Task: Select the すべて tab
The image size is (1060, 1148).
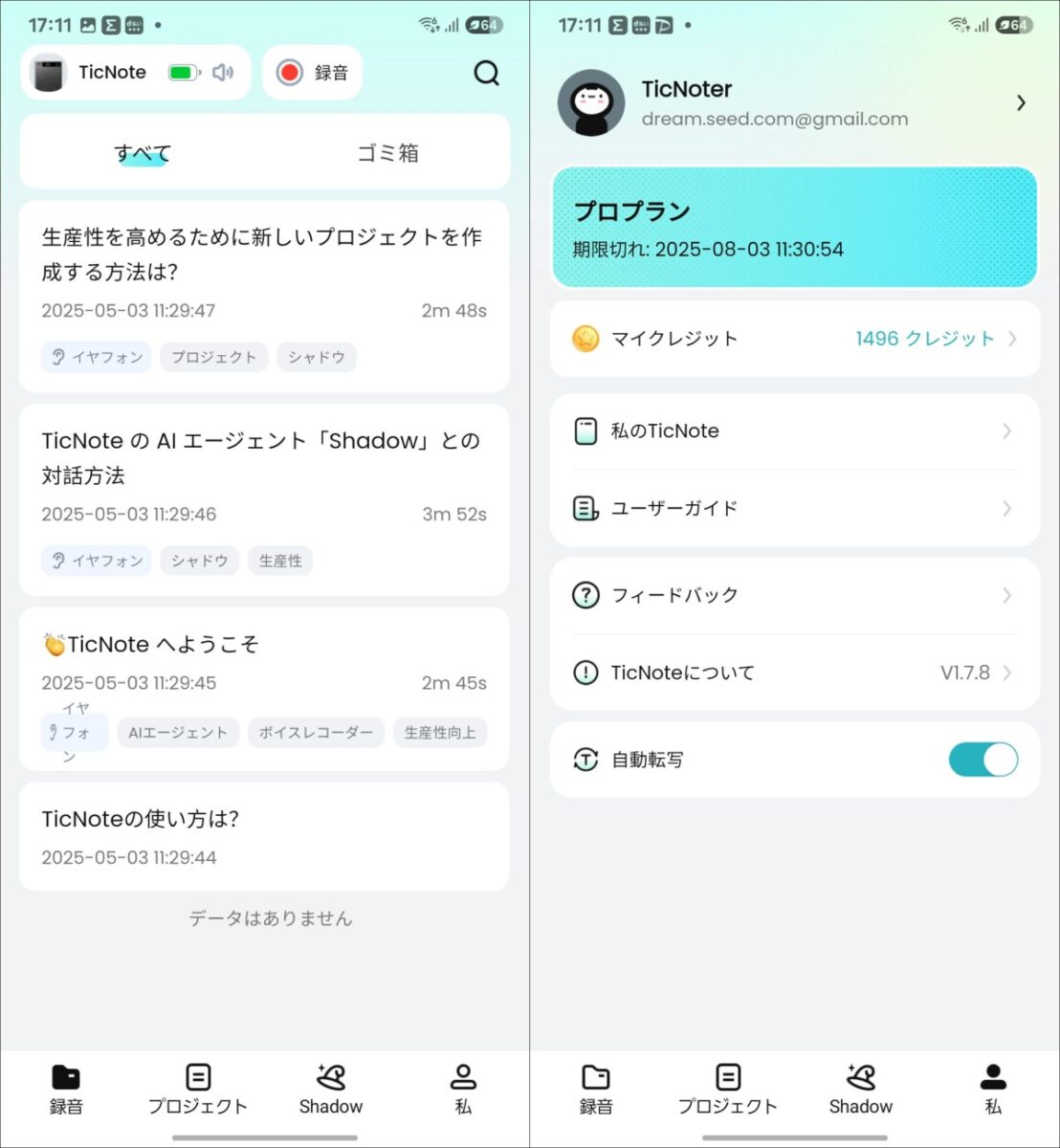Action: [x=143, y=153]
